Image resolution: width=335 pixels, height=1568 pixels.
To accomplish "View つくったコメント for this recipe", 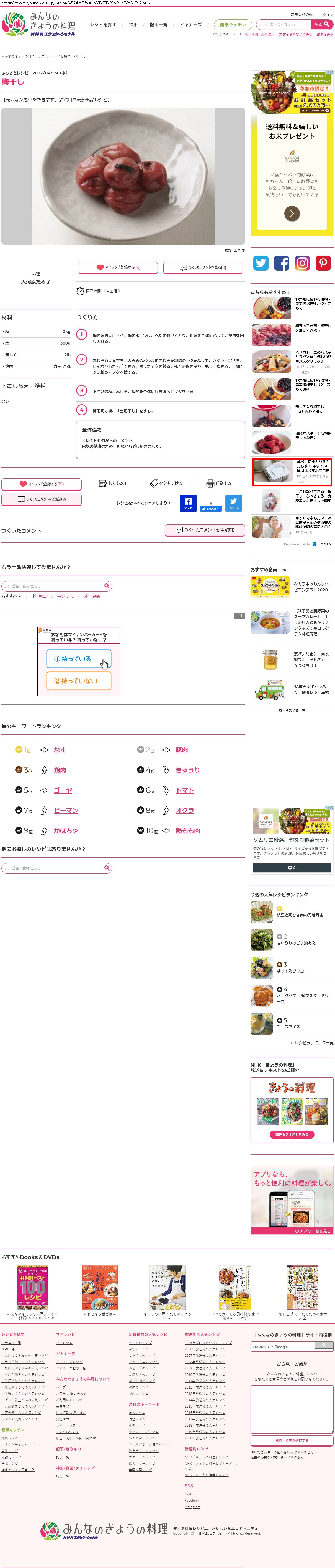I will click(x=203, y=267).
